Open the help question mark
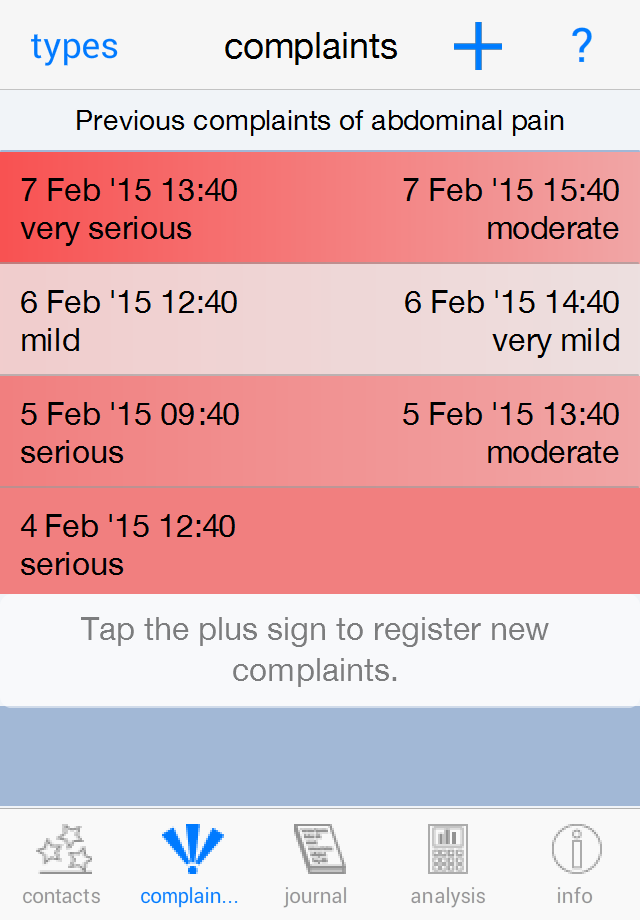Screen dimensions: 640x920 pos(581,46)
